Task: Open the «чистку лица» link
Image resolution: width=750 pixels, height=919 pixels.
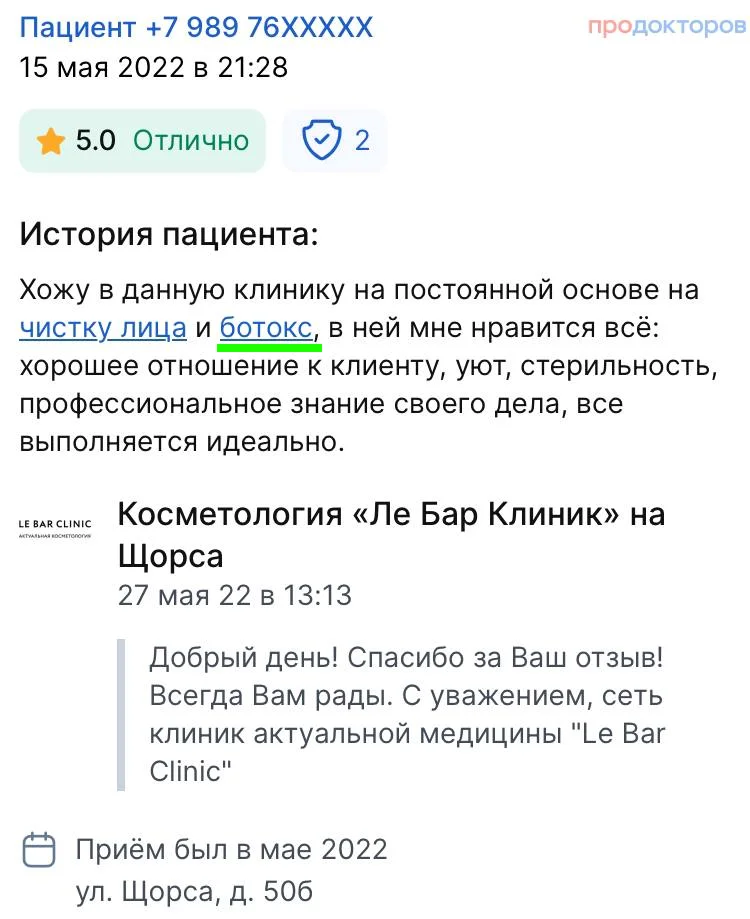Action: [x=102, y=328]
